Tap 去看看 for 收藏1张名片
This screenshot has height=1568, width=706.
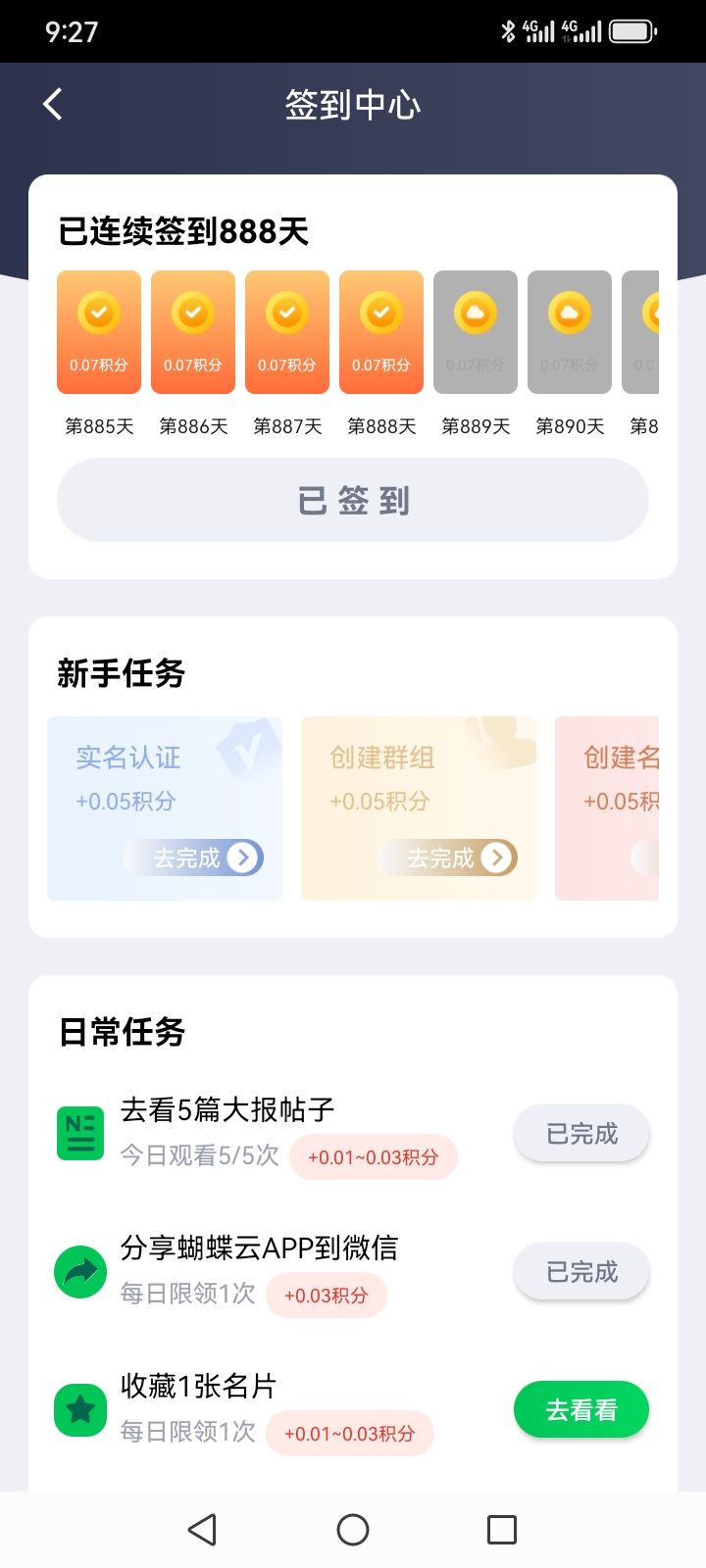[581, 1410]
